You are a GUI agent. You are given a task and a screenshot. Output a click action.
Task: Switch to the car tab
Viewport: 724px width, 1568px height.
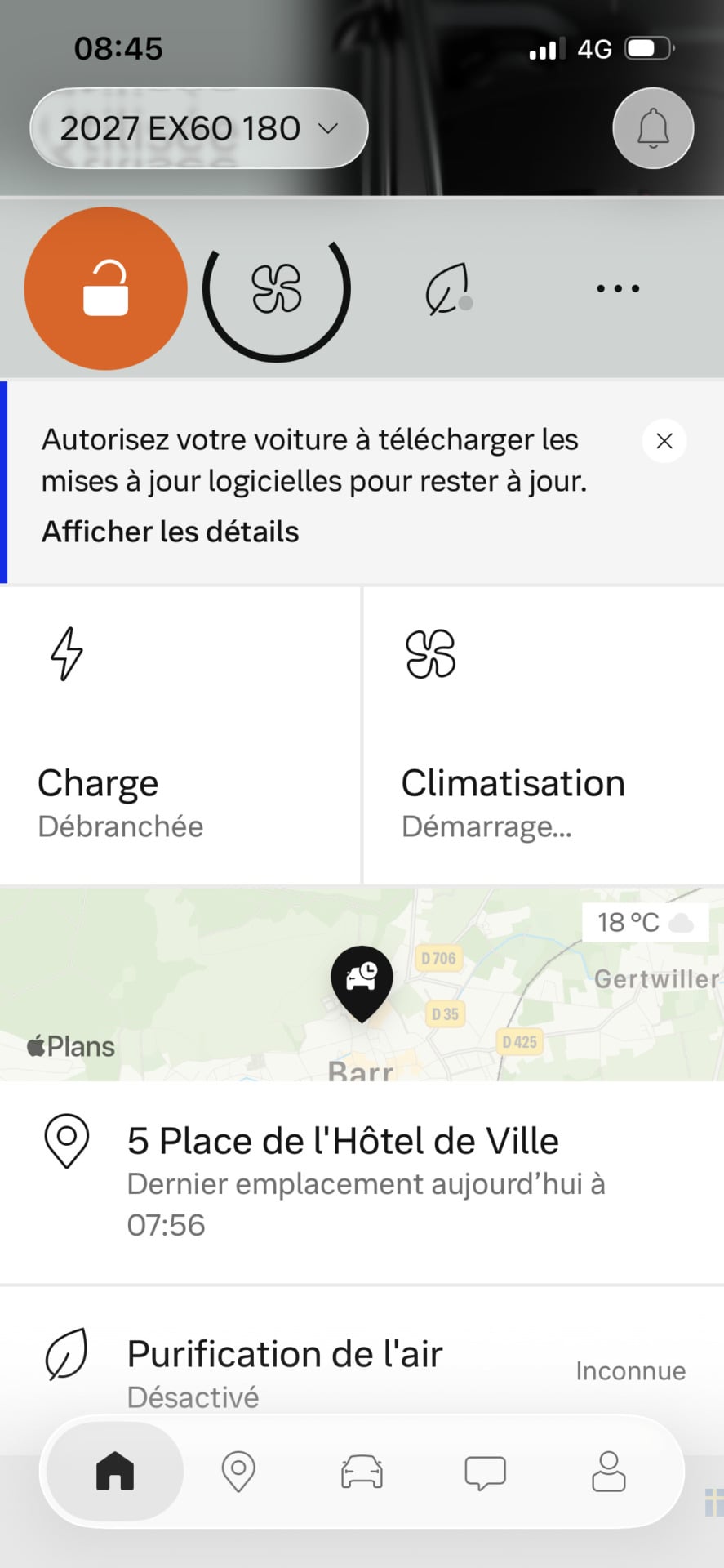(x=362, y=1471)
